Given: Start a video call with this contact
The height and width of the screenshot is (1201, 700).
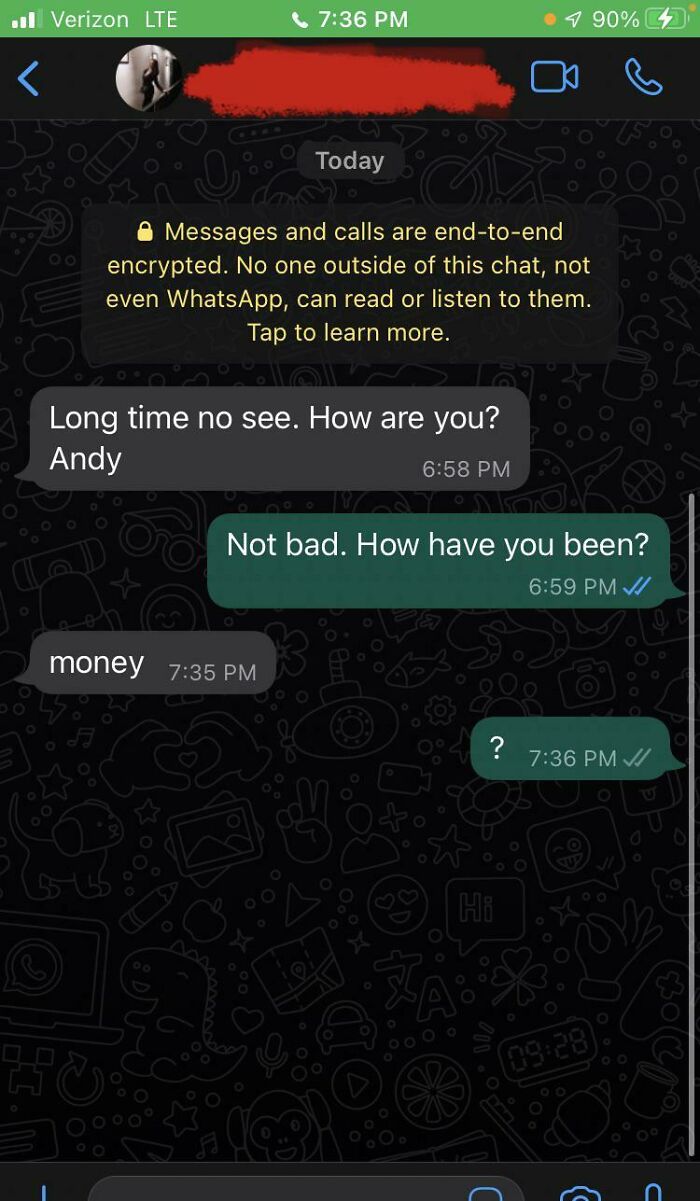Looking at the screenshot, I should tap(554, 77).
